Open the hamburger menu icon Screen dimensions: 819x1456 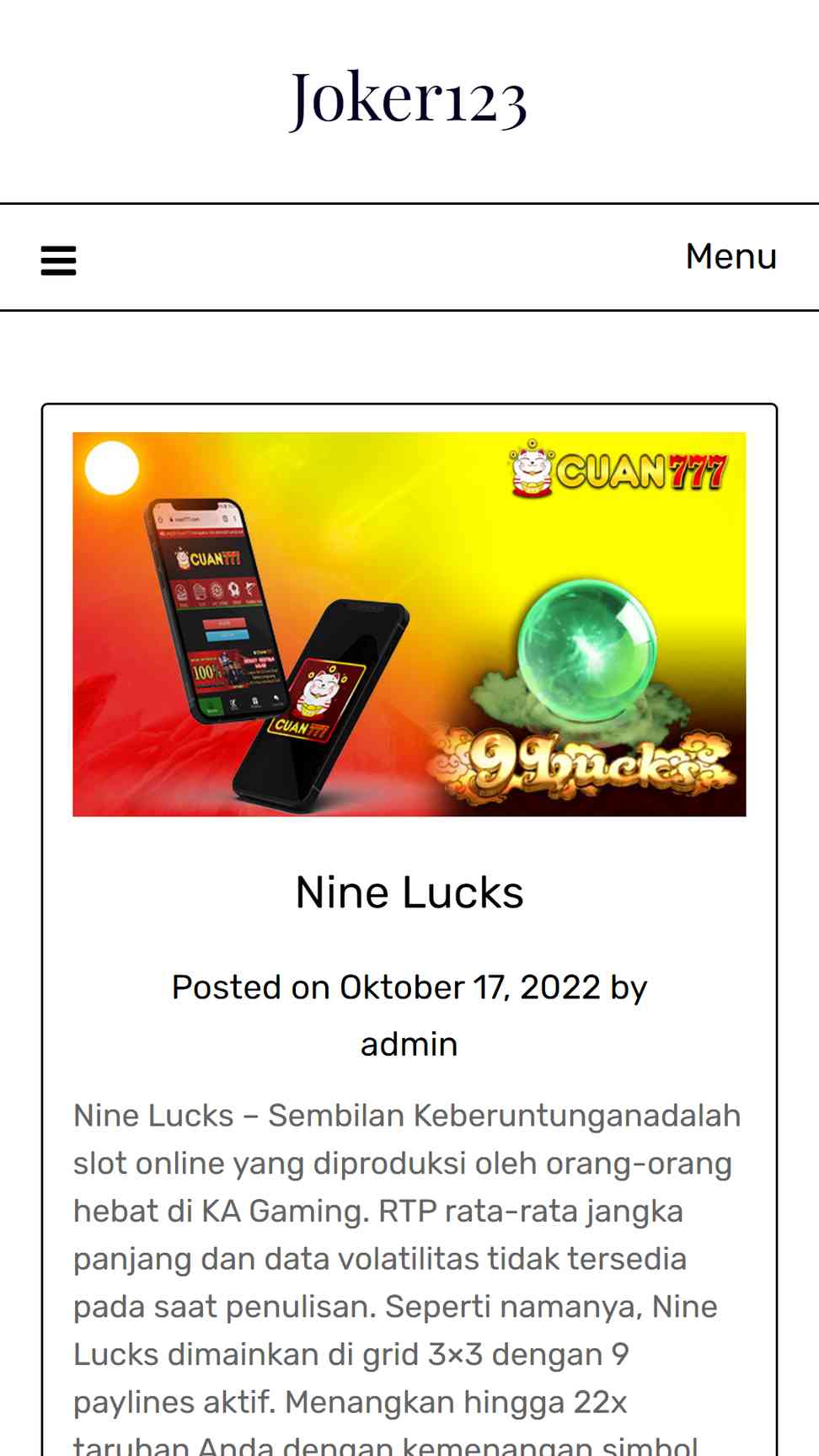[x=59, y=260]
